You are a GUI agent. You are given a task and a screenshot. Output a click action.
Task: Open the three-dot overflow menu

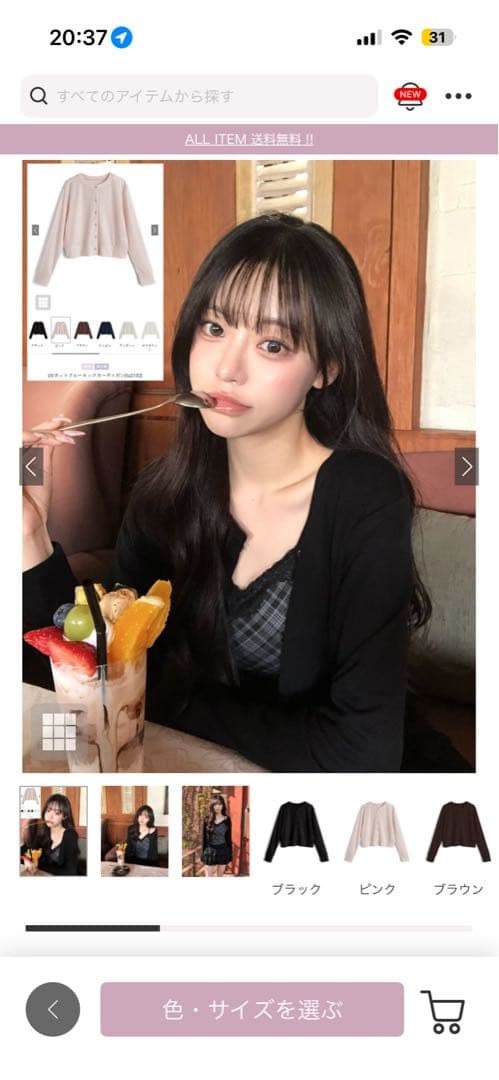[x=458, y=96]
